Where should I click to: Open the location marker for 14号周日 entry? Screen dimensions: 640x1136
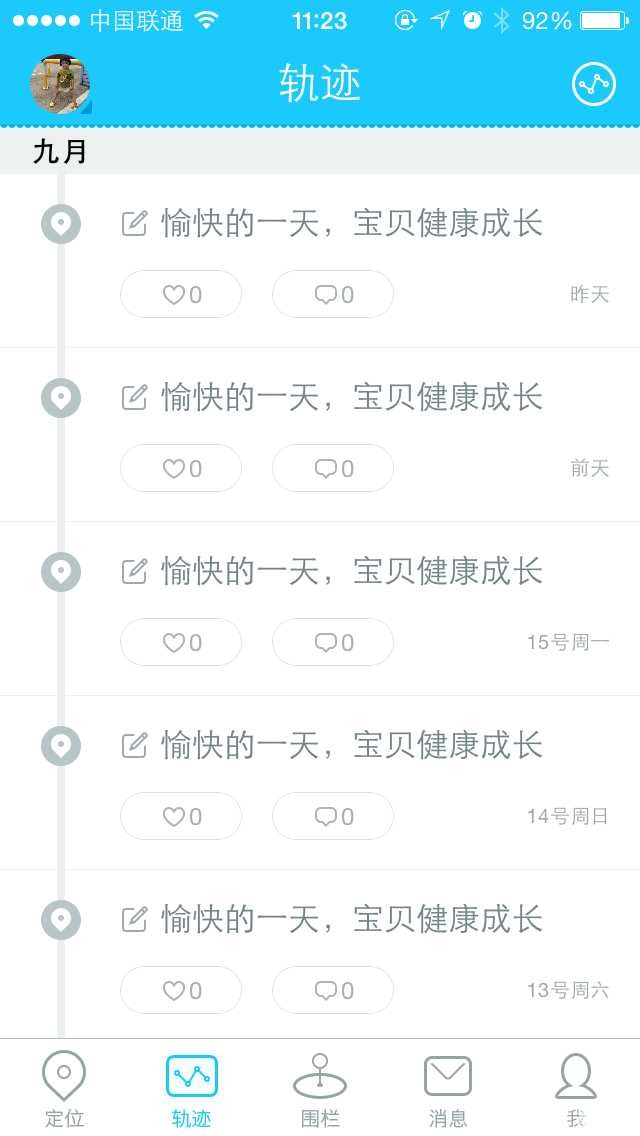pos(61,746)
